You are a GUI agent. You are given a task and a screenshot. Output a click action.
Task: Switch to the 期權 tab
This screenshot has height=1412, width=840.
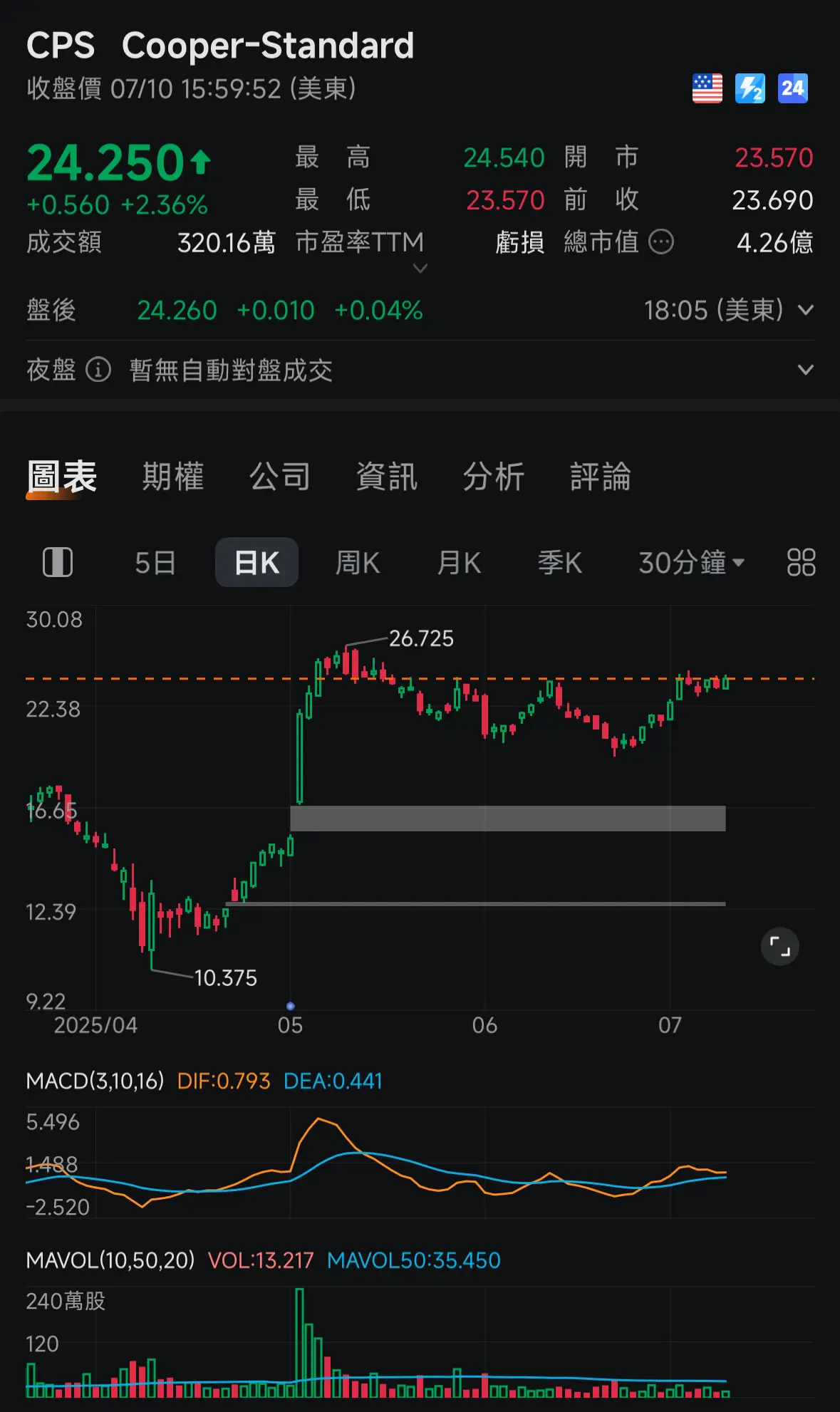point(173,476)
